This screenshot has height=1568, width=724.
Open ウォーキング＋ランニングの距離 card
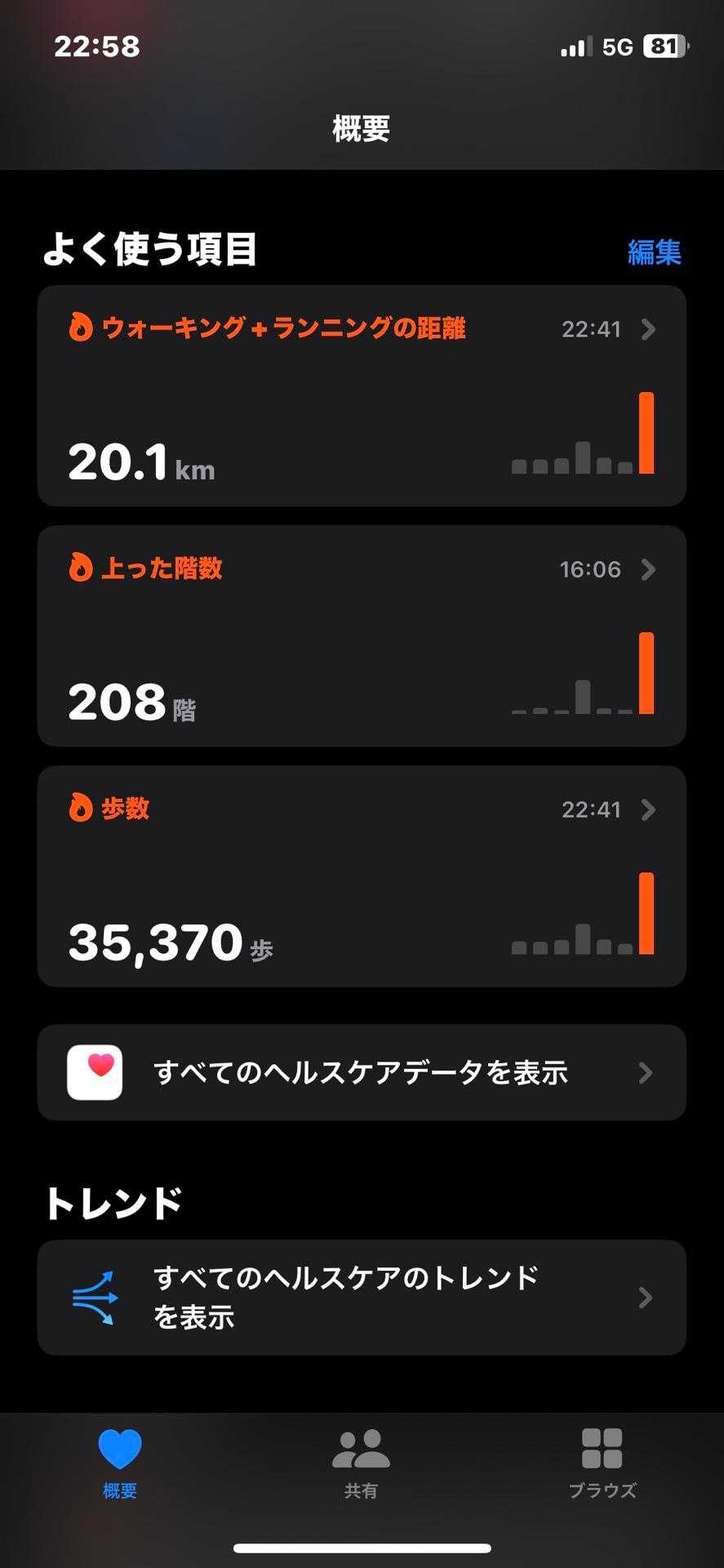click(362, 396)
